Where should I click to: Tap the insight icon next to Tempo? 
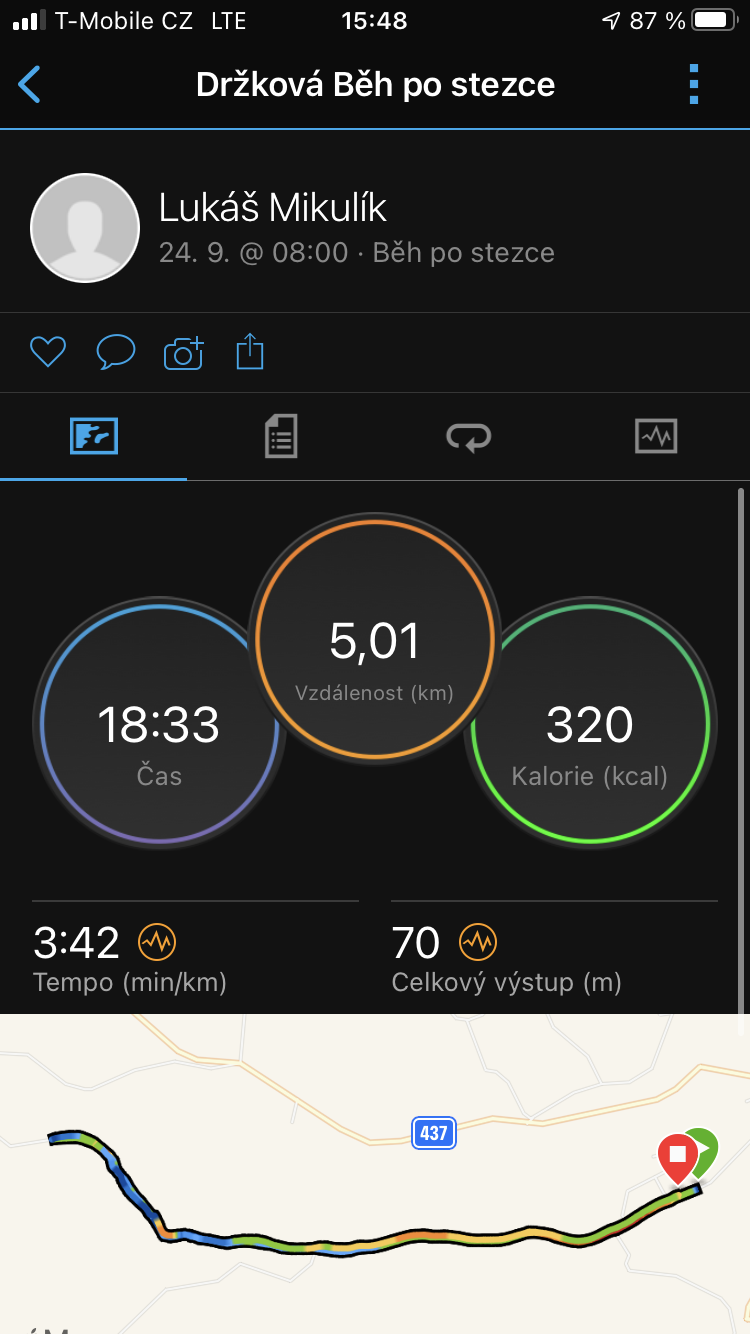coord(157,942)
